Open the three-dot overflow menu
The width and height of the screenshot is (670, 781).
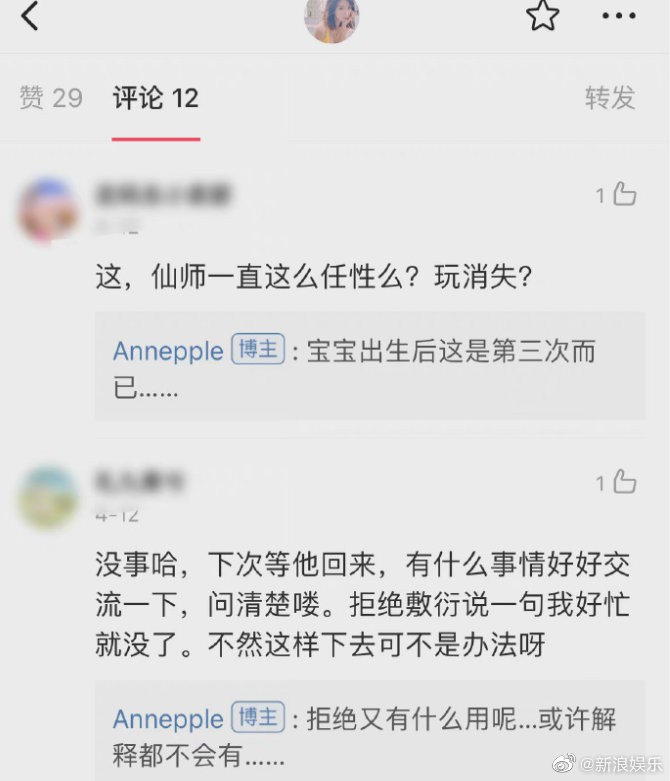point(618,16)
